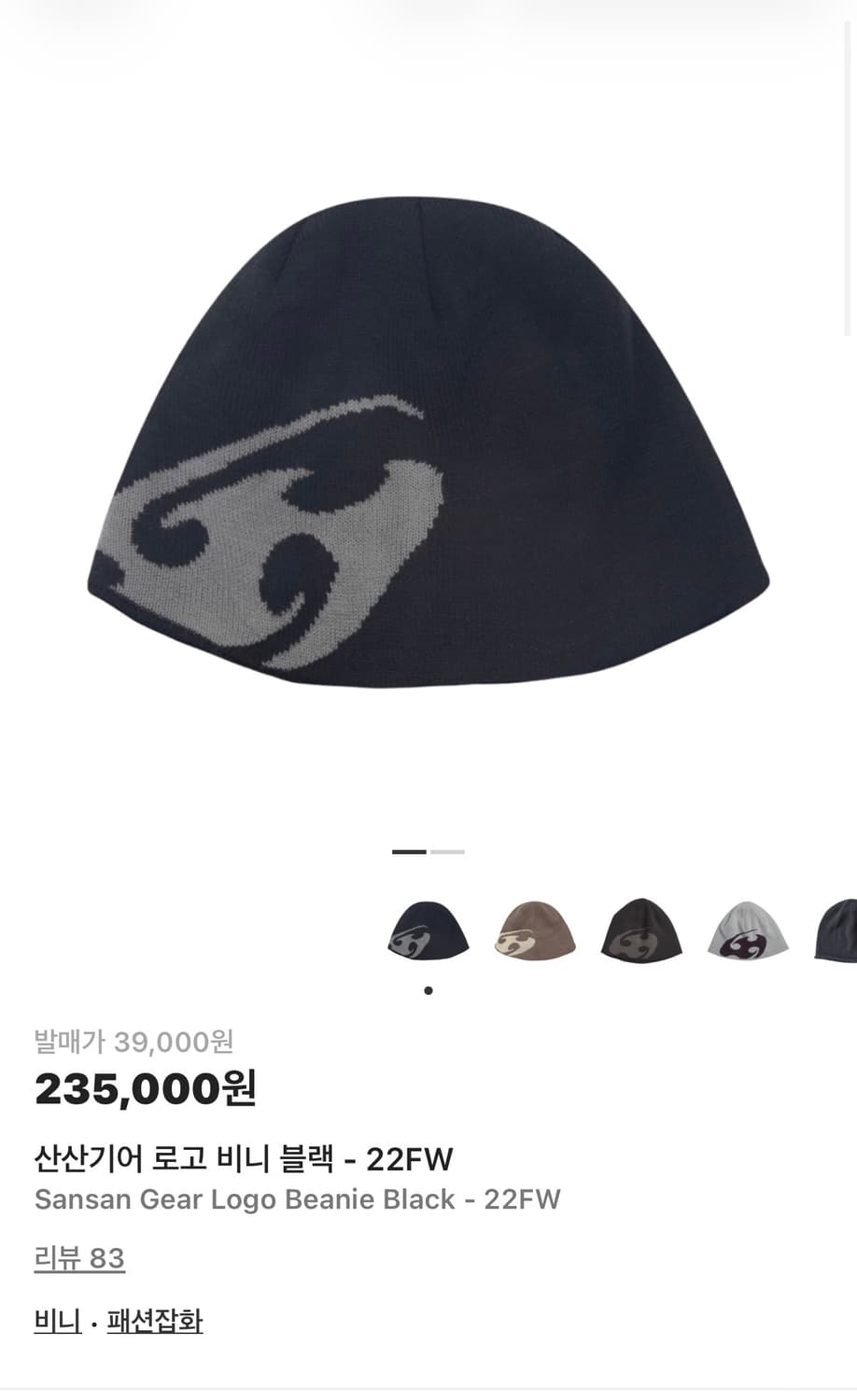The width and height of the screenshot is (857, 1400).
Task: Select the black beanie colorway thumbnail
Action: coord(428,931)
